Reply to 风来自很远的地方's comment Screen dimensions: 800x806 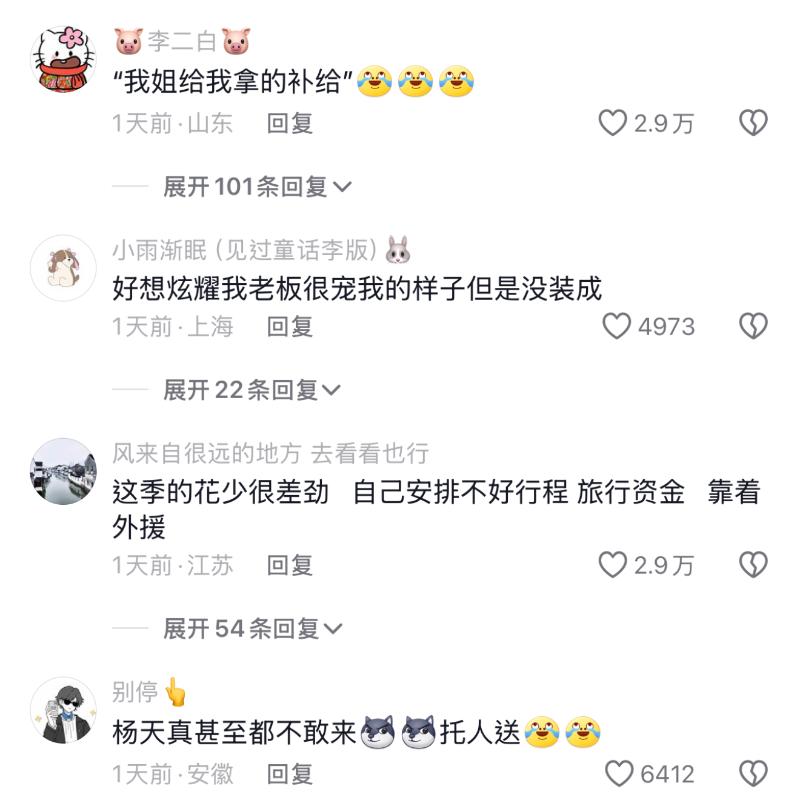coord(290,565)
